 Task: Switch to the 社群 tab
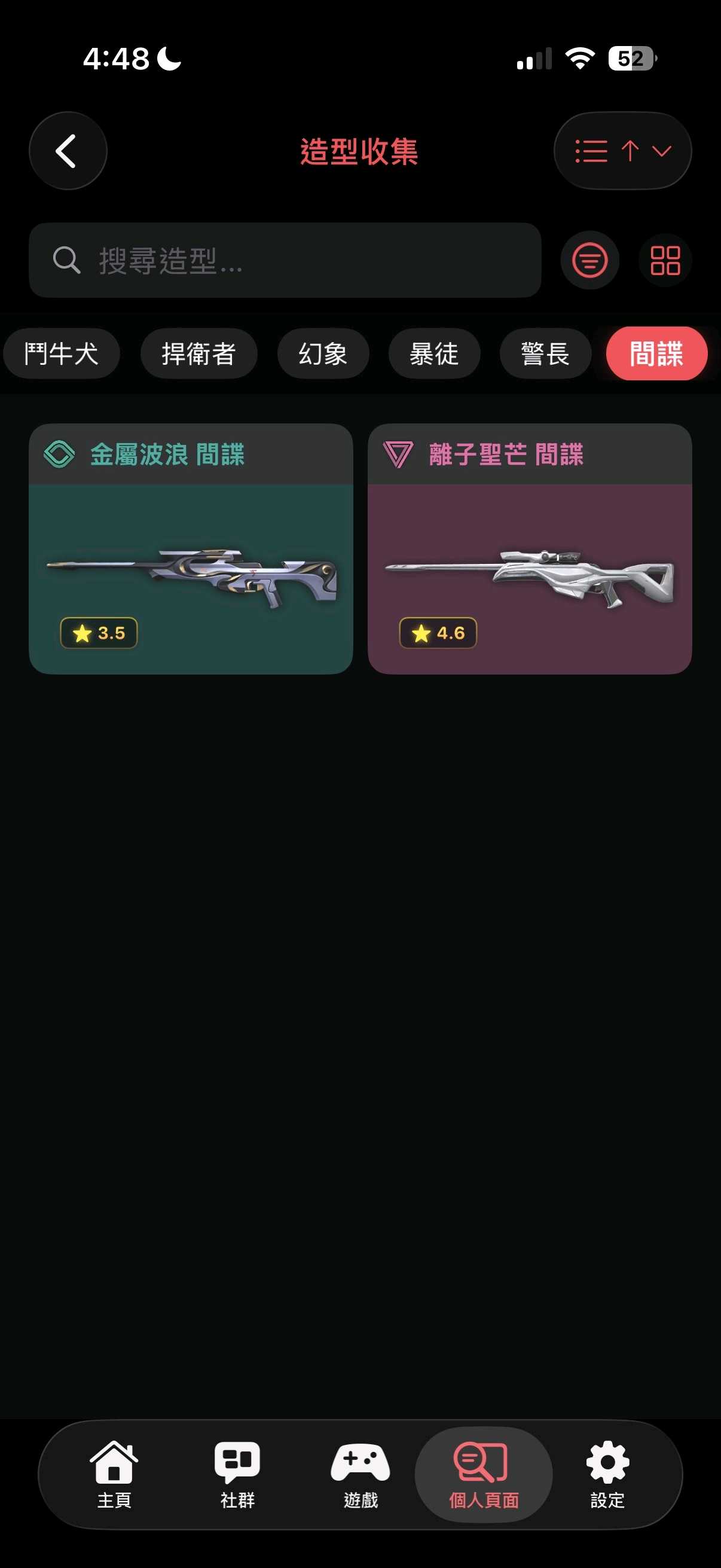pyautogui.click(x=237, y=1474)
